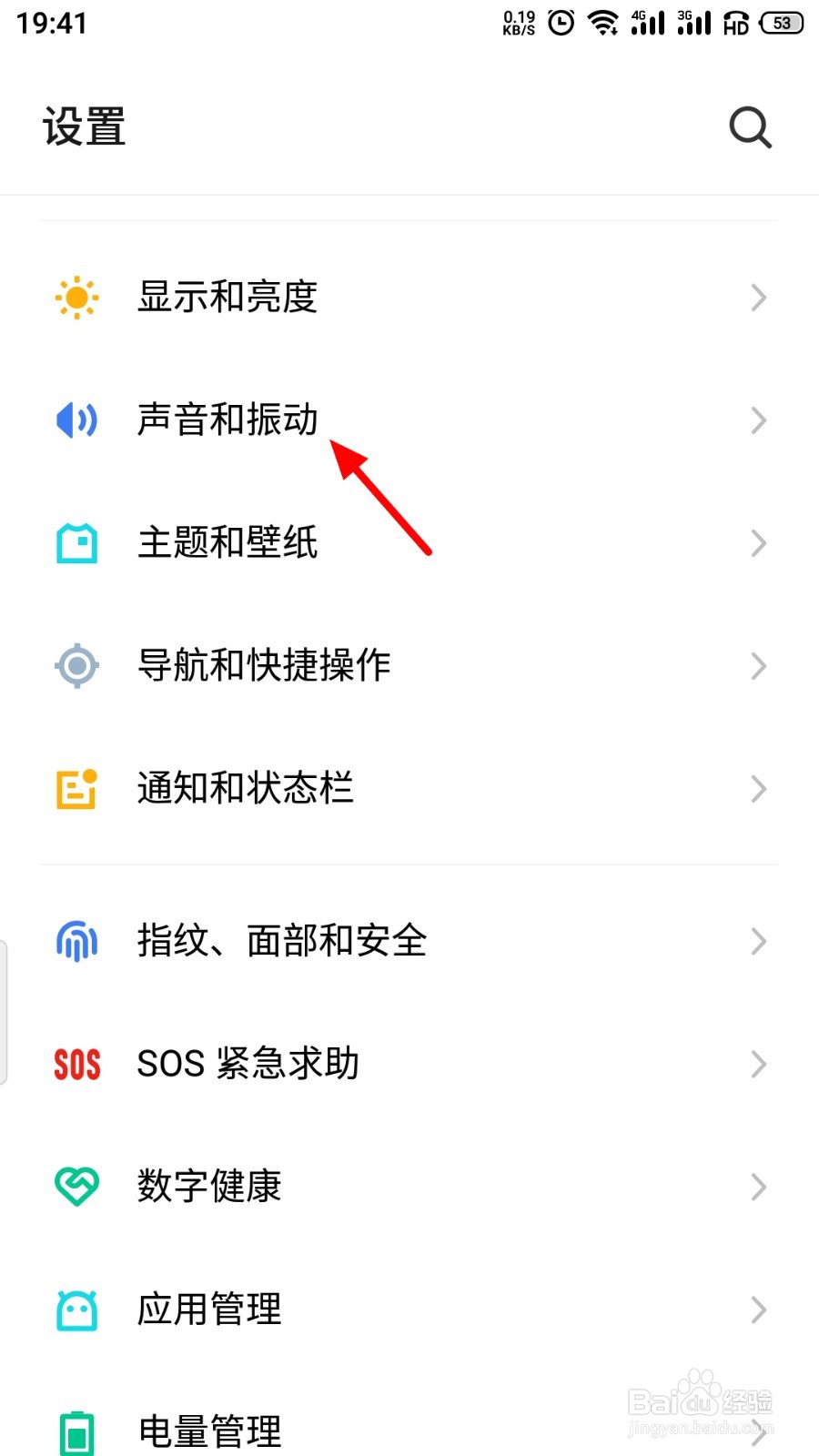Image resolution: width=819 pixels, height=1456 pixels.
Task: Select the 数字健康 heart icon
Action: click(76, 1186)
